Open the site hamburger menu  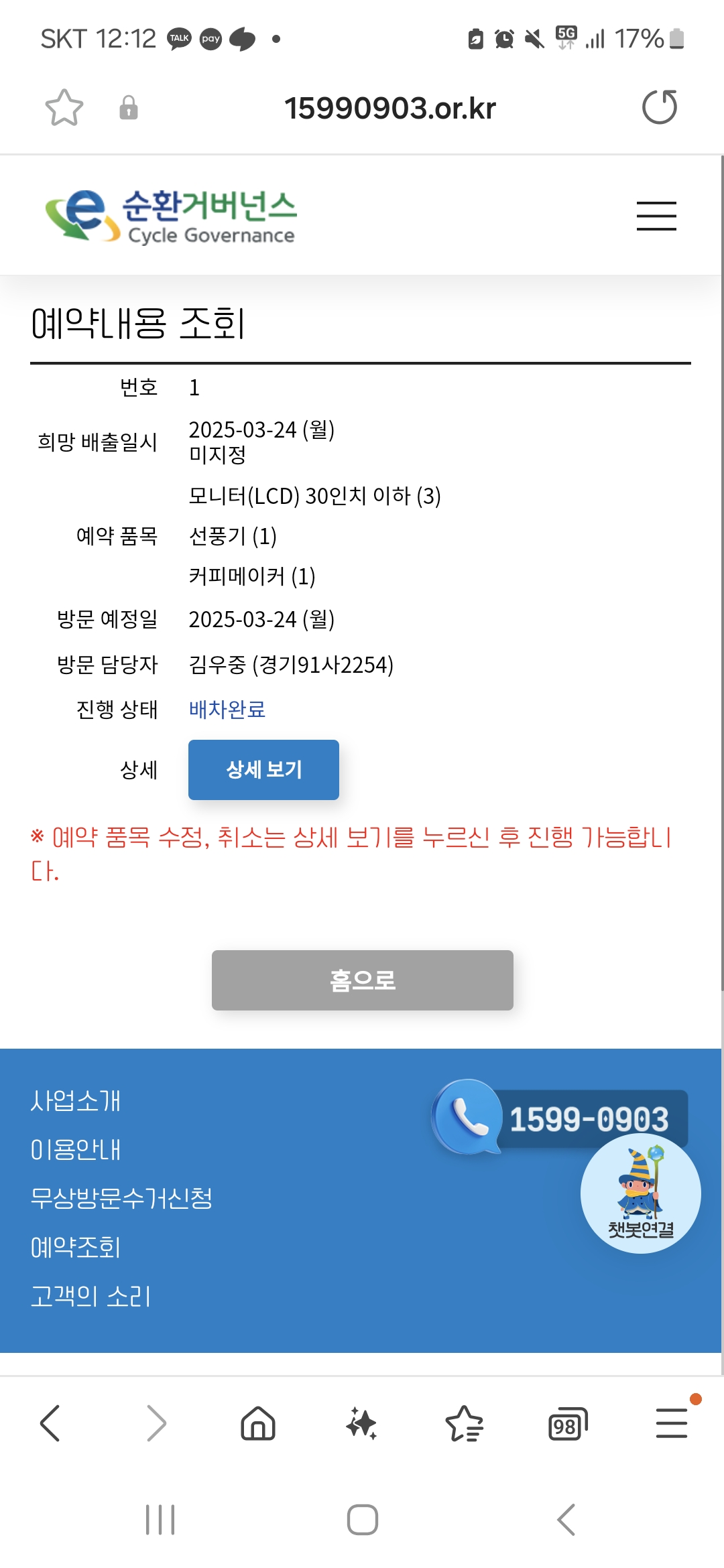[656, 216]
